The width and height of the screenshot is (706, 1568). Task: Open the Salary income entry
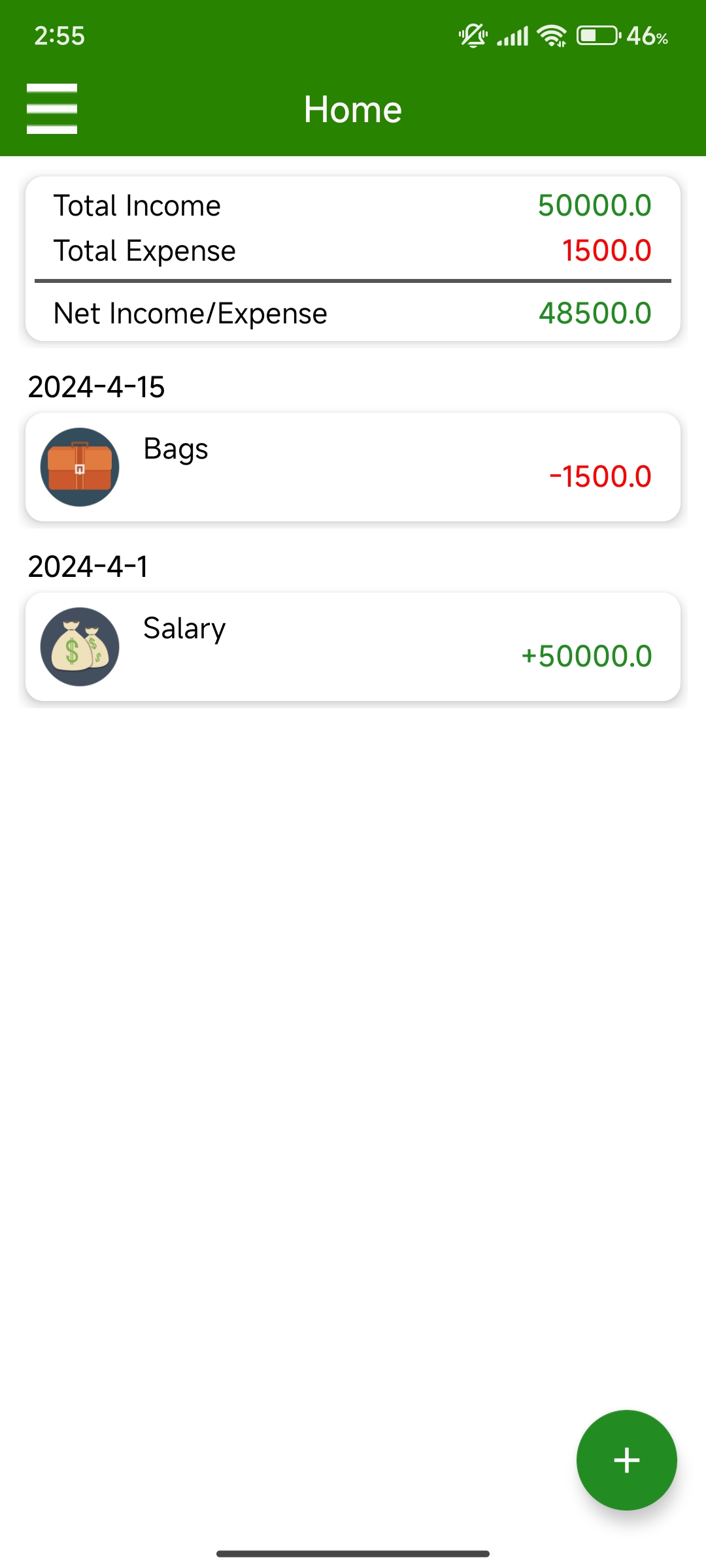(353, 646)
